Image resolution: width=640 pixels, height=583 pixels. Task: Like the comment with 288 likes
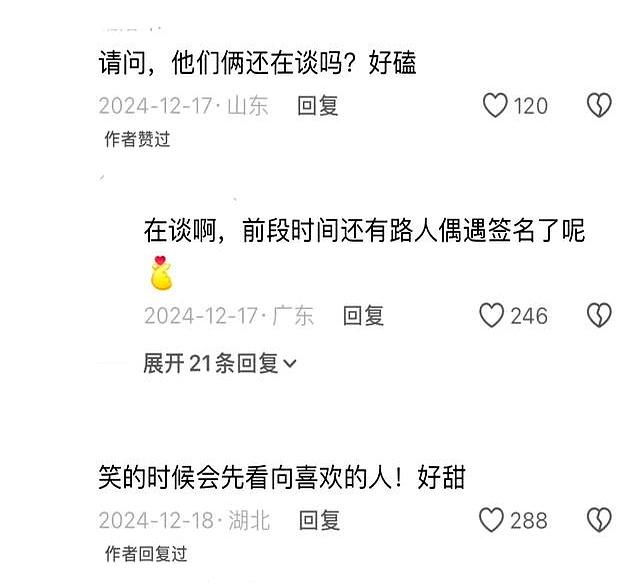pyautogui.click(x=491, y=520)
